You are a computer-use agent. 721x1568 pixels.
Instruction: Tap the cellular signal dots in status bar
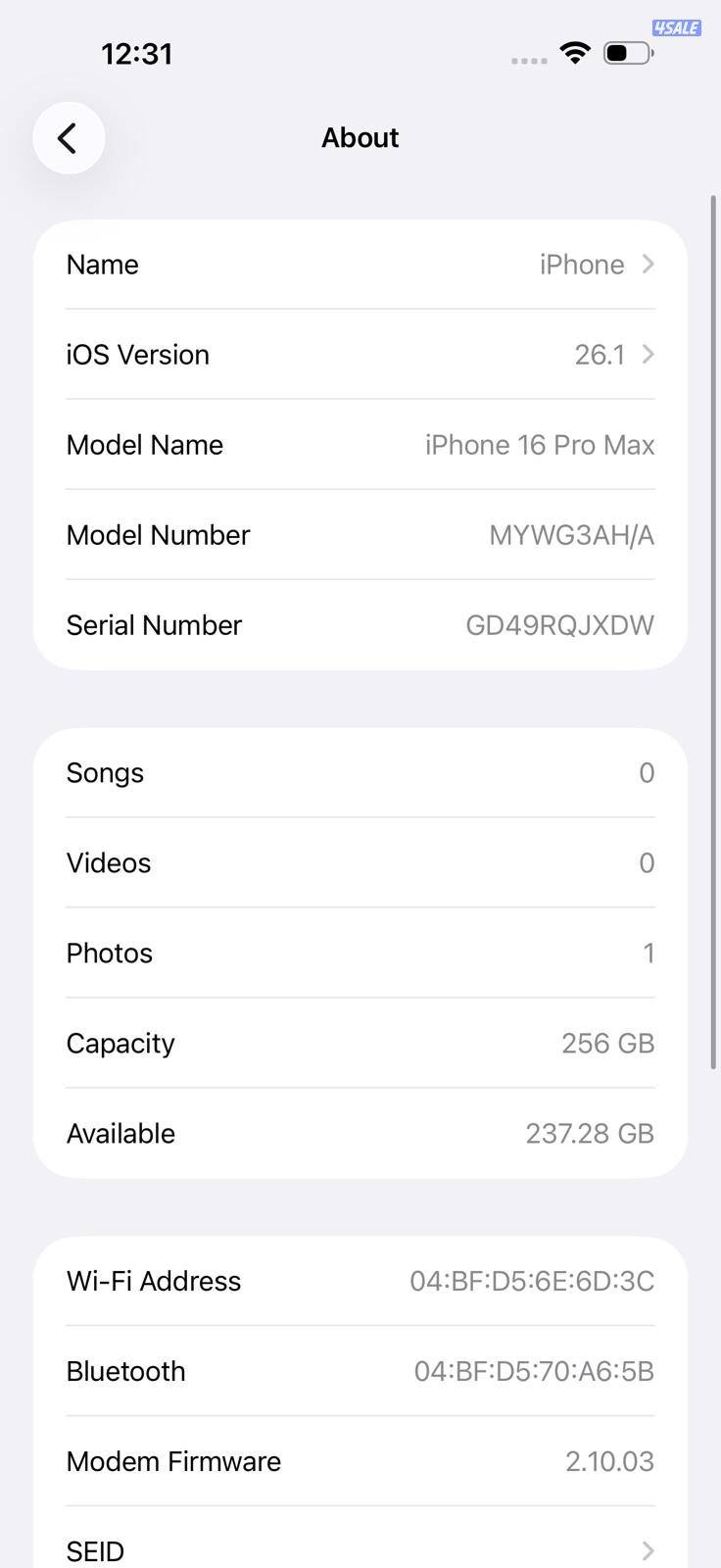(x=528, y=59)
